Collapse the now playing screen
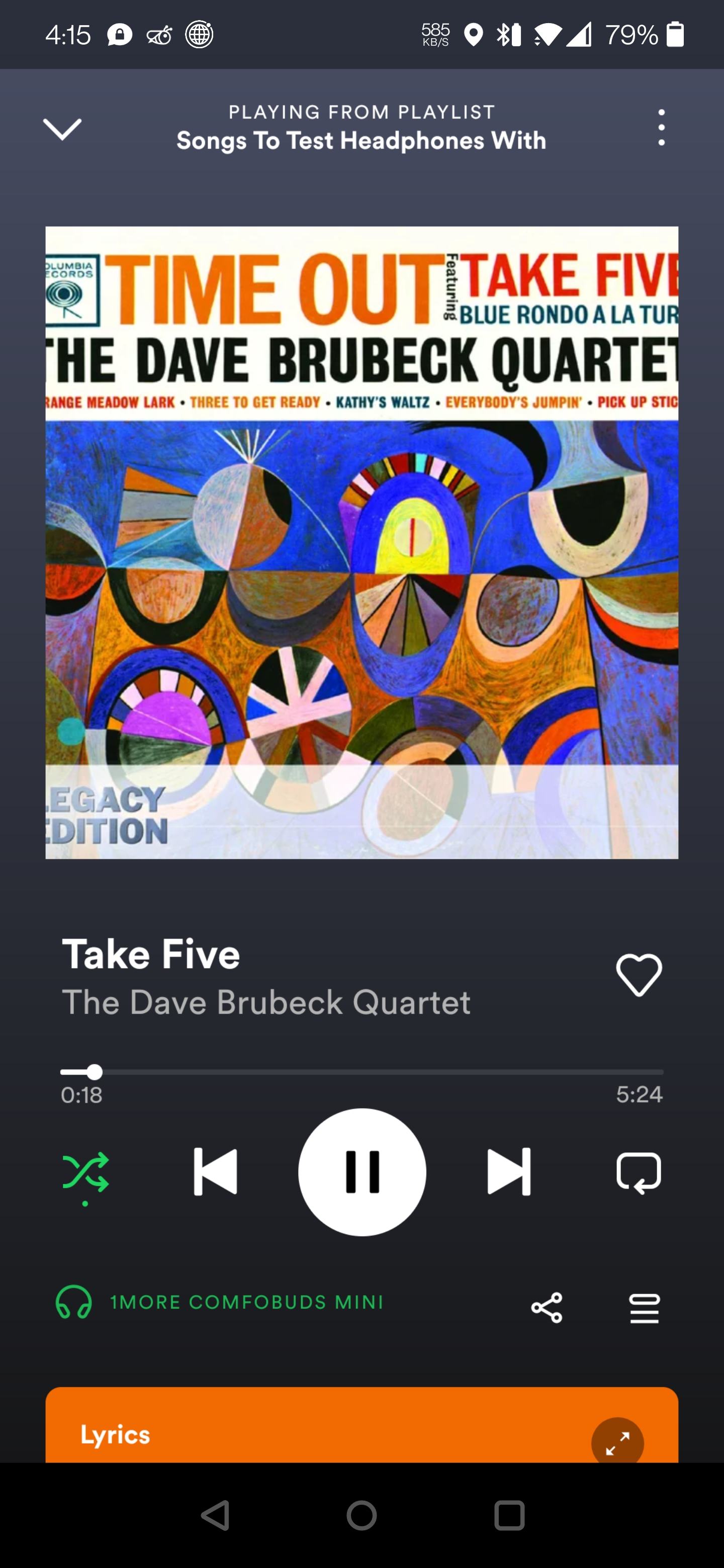 [x=62, y=129]
